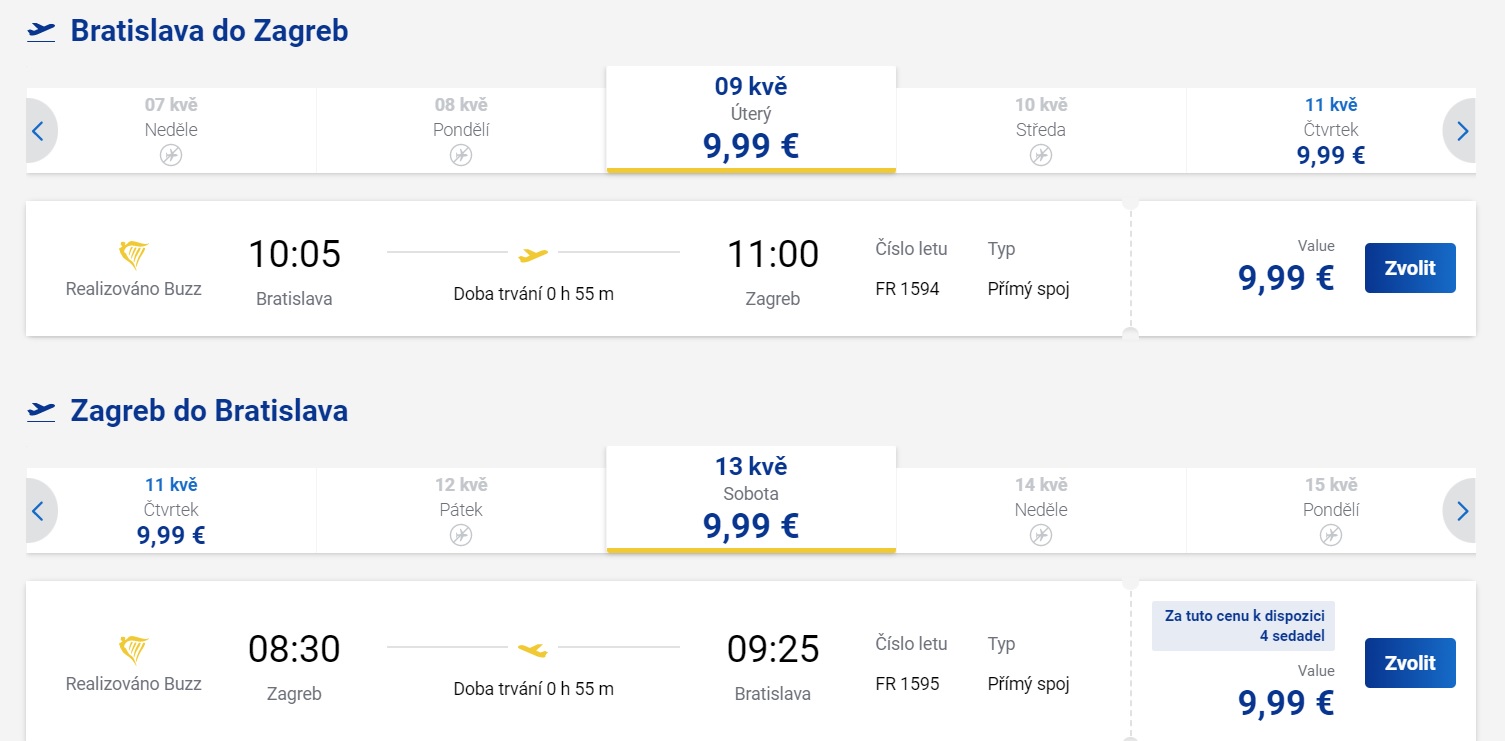Select FR 1595 Zagreb to Bratislava flight with Zvolit
Viewport: 1505px width, 741px height.
(x=1409, y=663)
